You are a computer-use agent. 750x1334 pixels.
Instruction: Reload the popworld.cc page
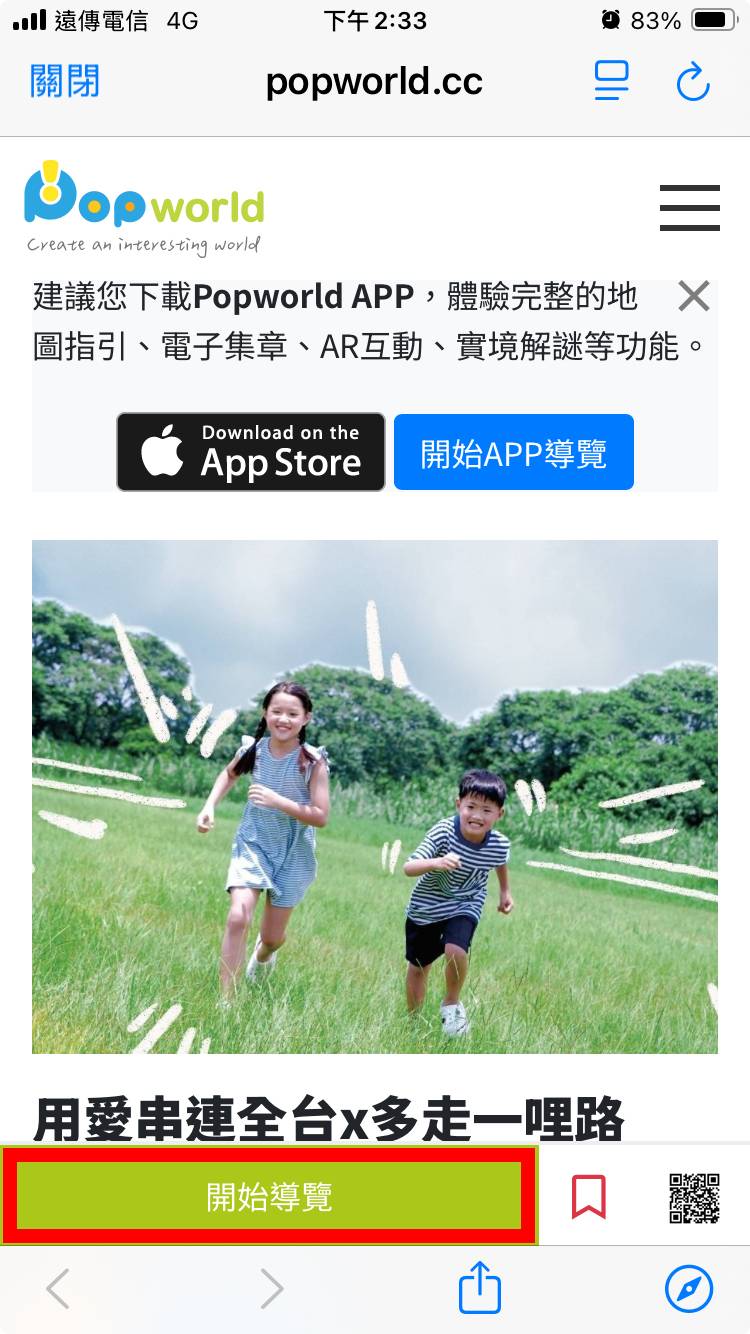point(692,82)
